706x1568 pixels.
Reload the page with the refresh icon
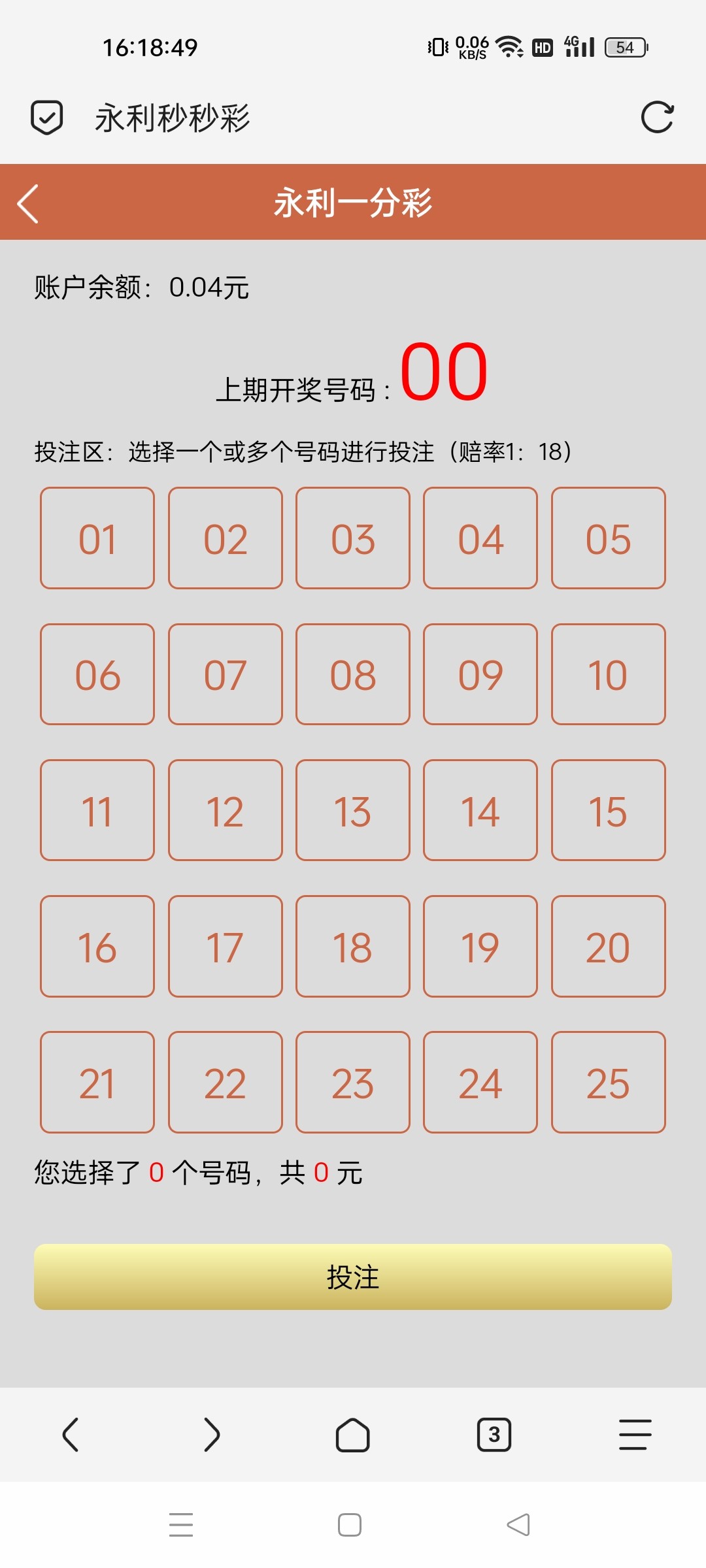[x=657, y=118]
